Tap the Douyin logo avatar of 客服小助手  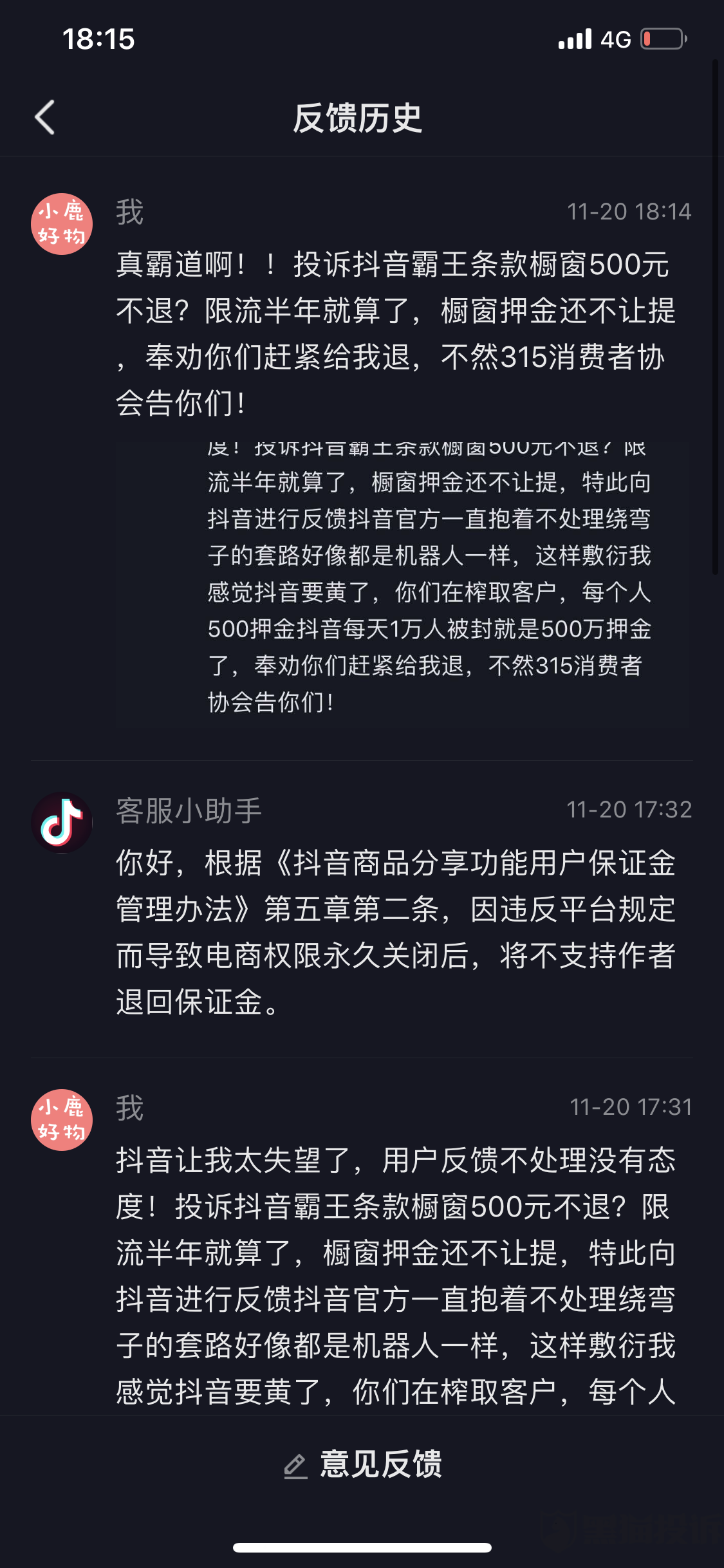(61, 824)
